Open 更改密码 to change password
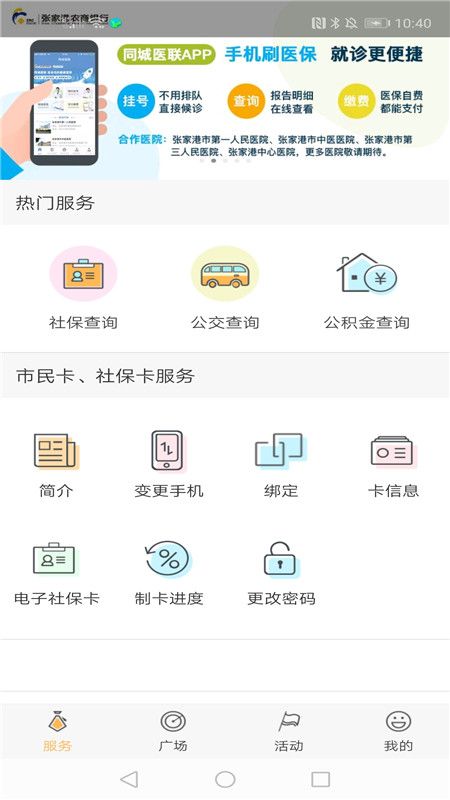The image size is (450, 800). pos(281,573)
